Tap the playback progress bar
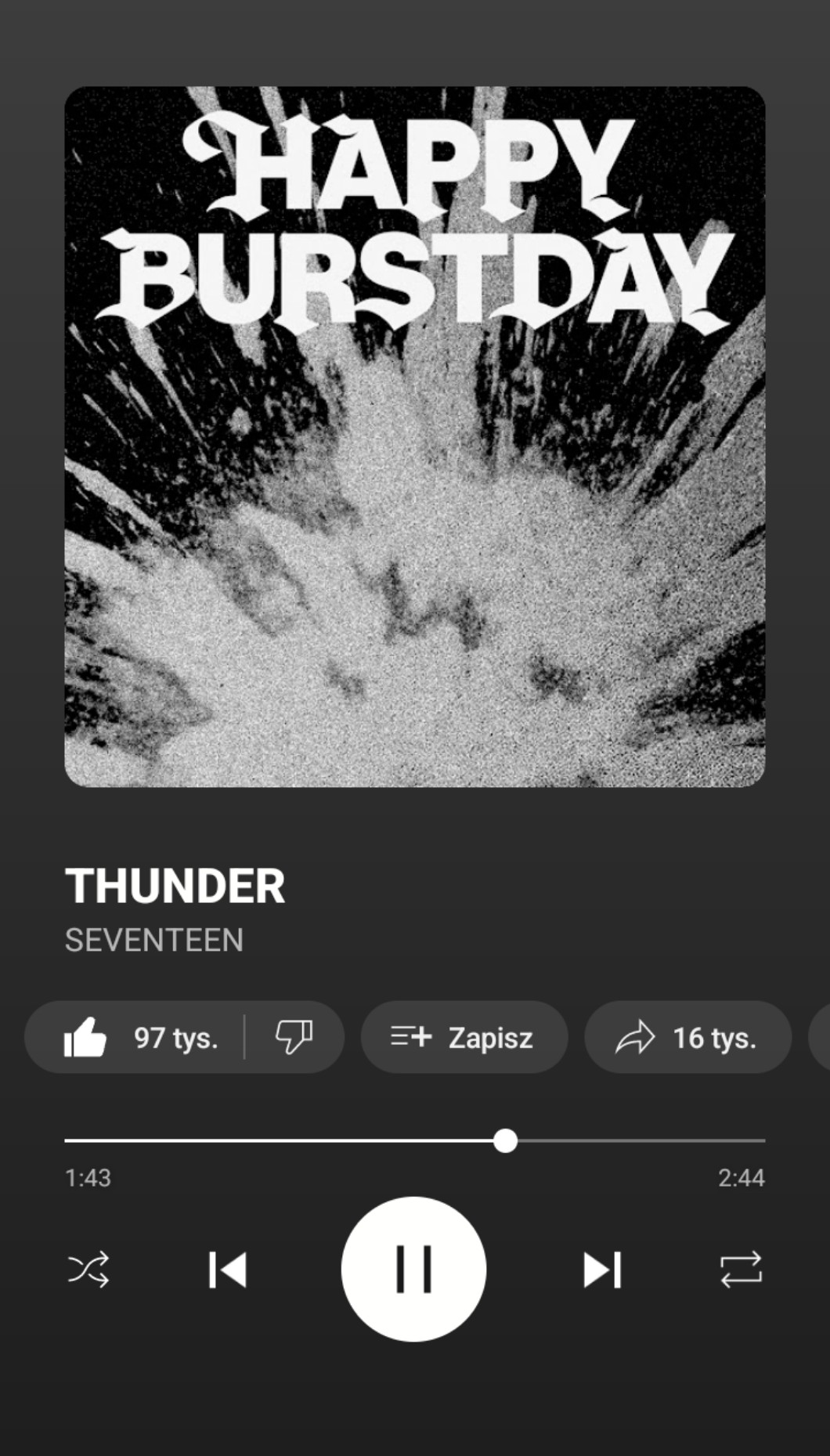Image resolution: width=830 pixels, height=1456 pixels. click(x=414, y=1140)
